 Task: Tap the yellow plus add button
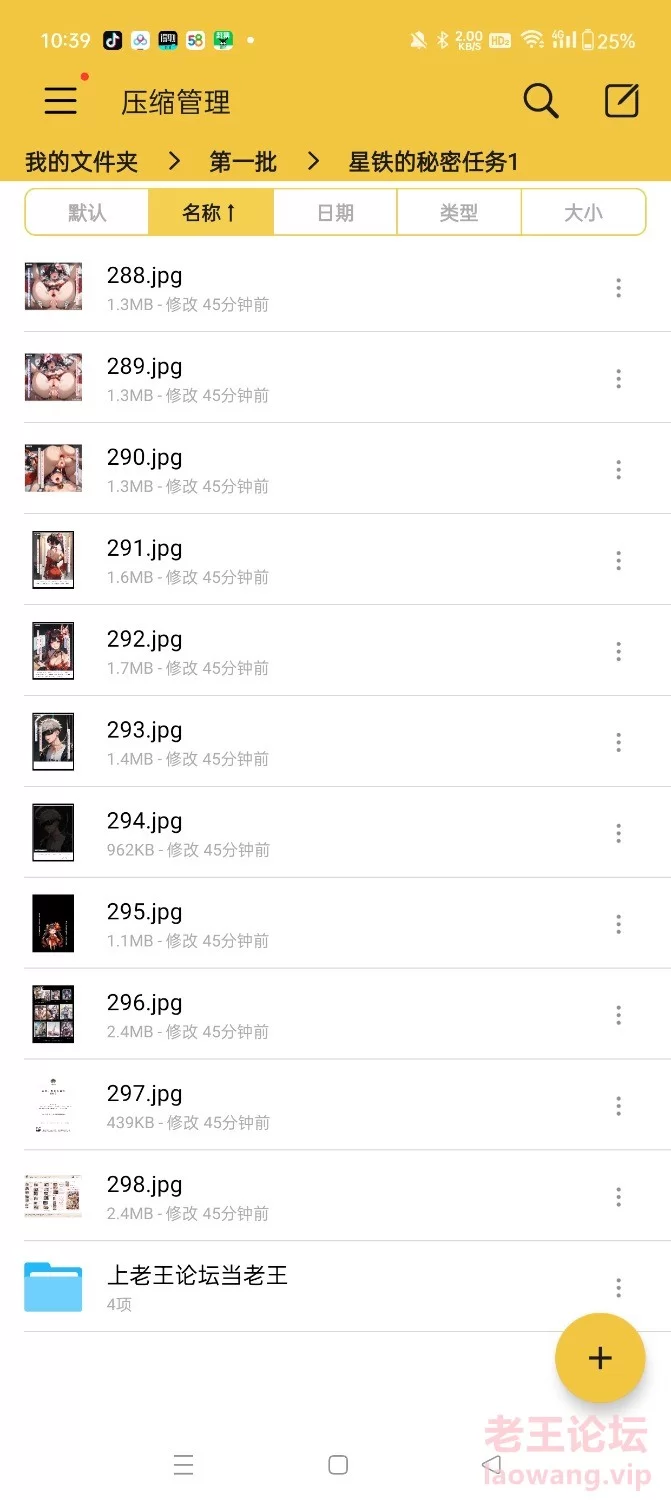click(x=599, y=1358)
